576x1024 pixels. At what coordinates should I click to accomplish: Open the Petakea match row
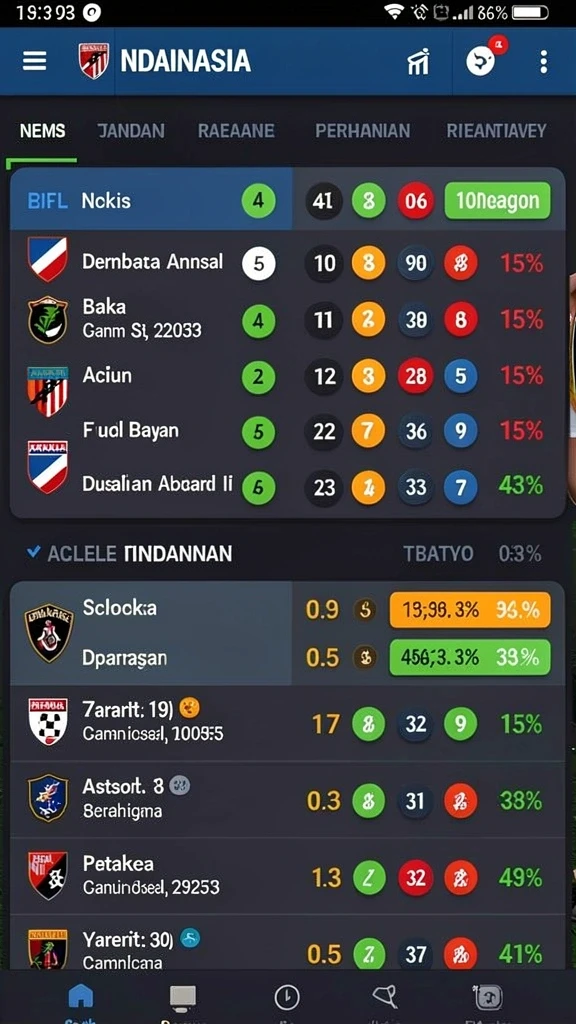click(287, 876)
